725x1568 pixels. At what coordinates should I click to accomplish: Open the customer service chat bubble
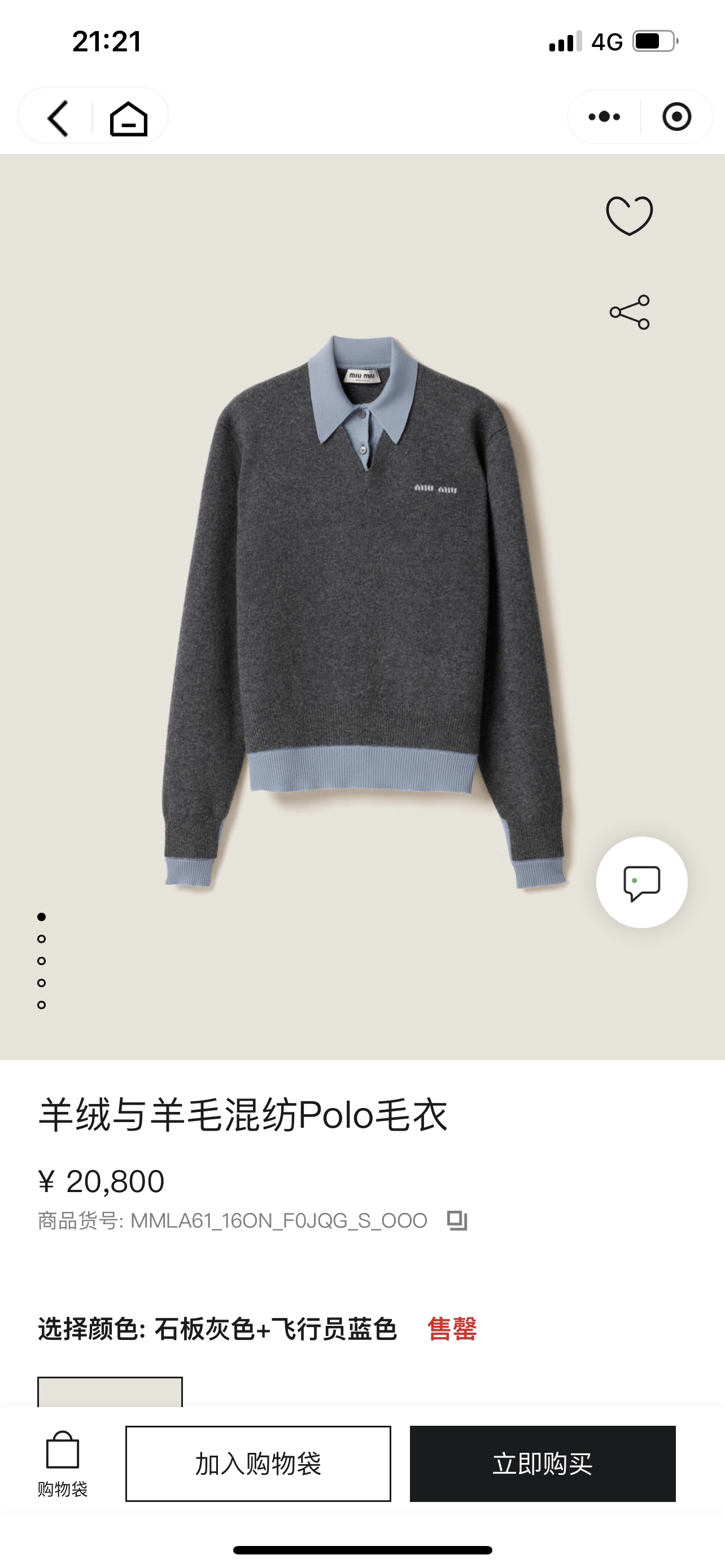641,882
